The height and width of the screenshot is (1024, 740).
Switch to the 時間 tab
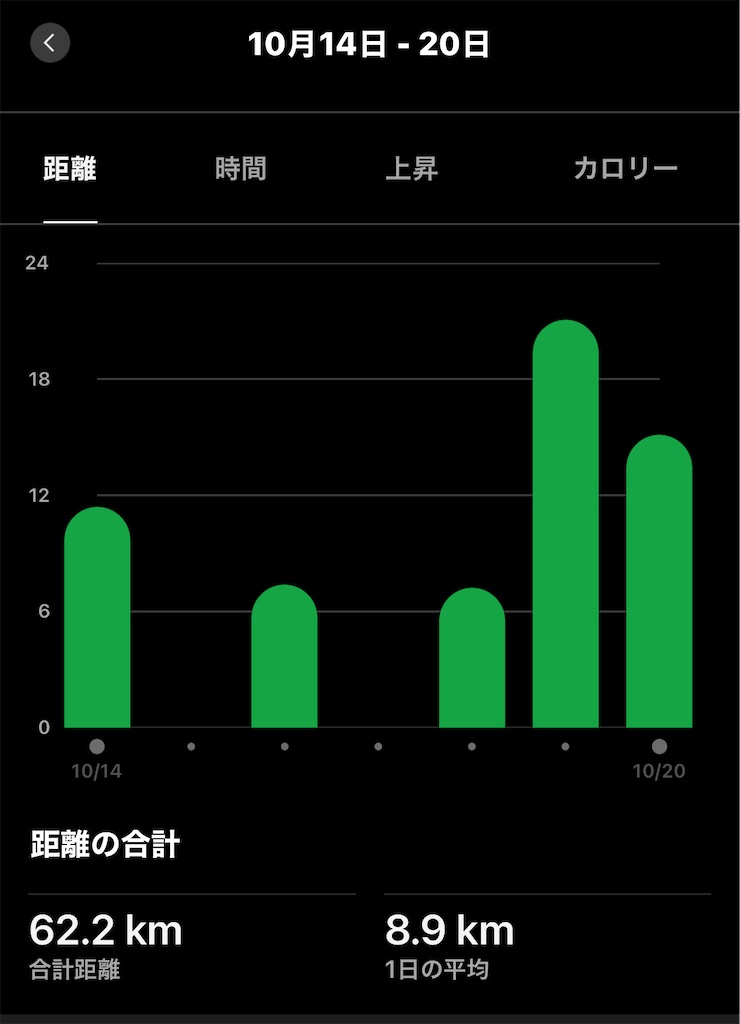(x=240, y=168)
